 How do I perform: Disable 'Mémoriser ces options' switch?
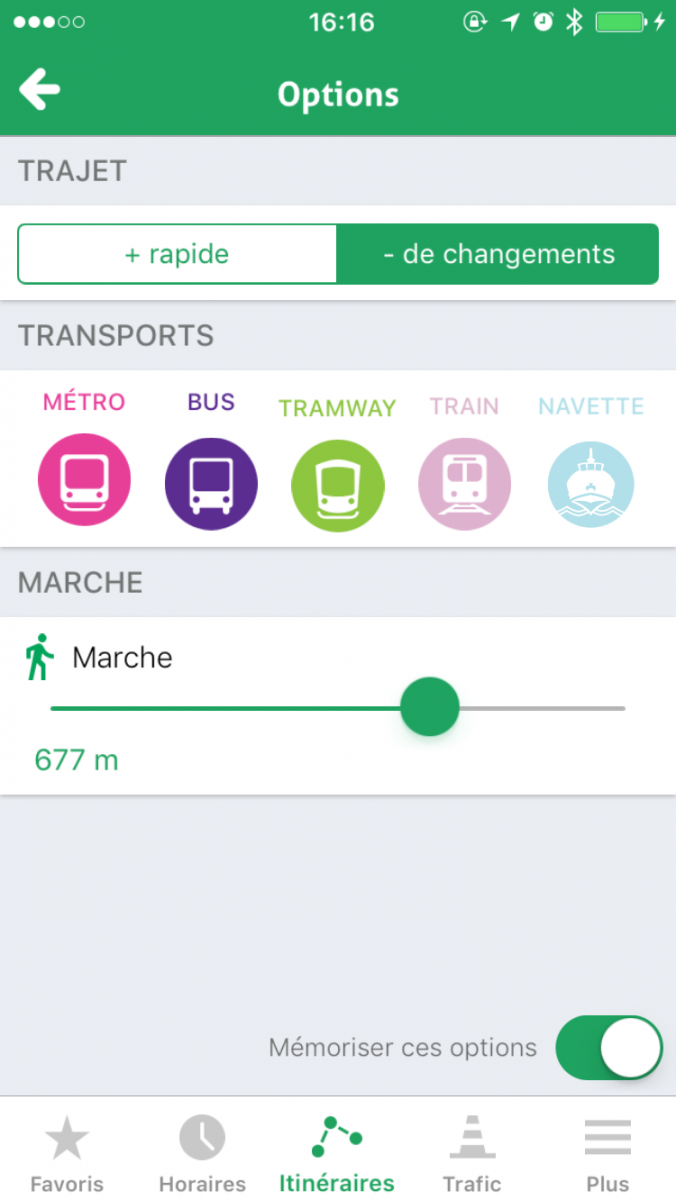click(609, 1048)
